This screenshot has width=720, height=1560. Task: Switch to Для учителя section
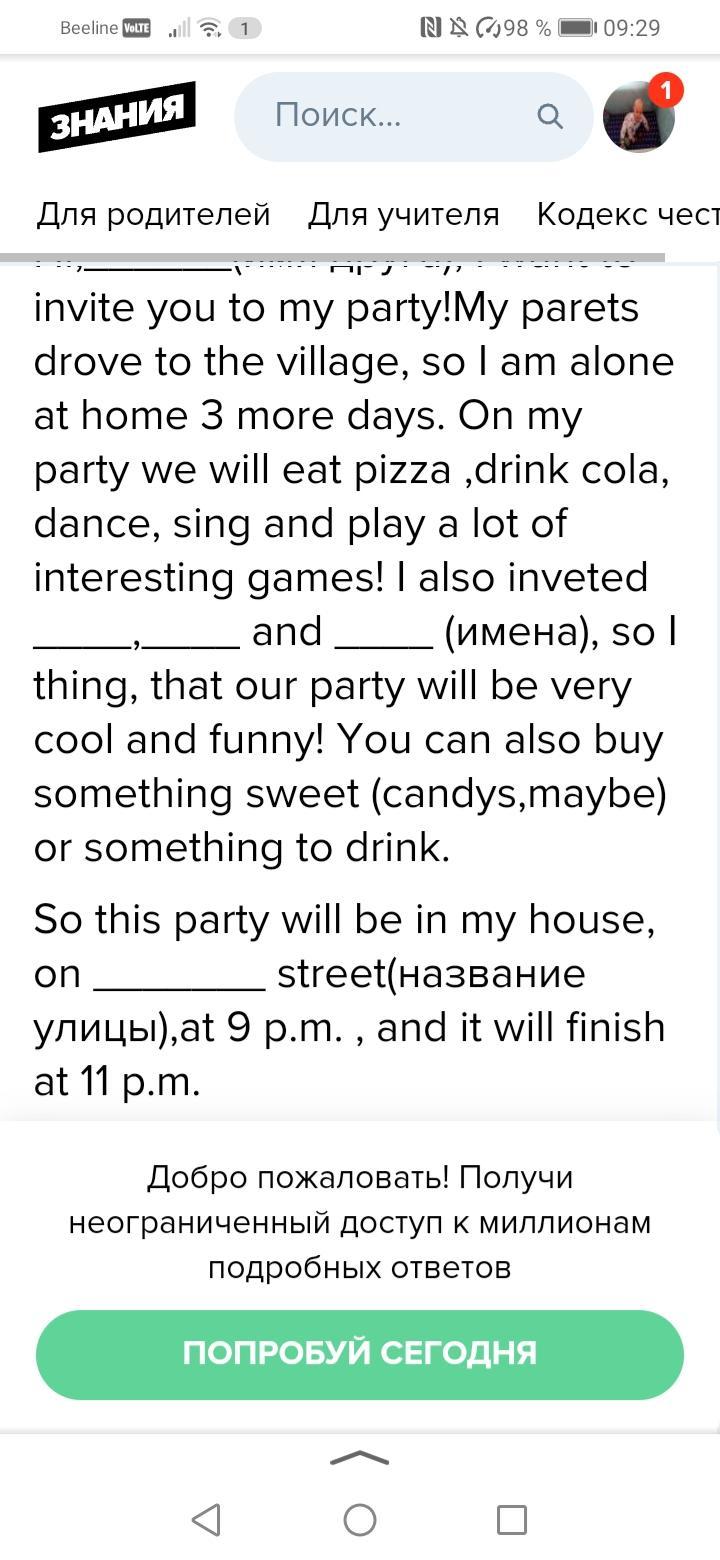click(x=403, y=214)
